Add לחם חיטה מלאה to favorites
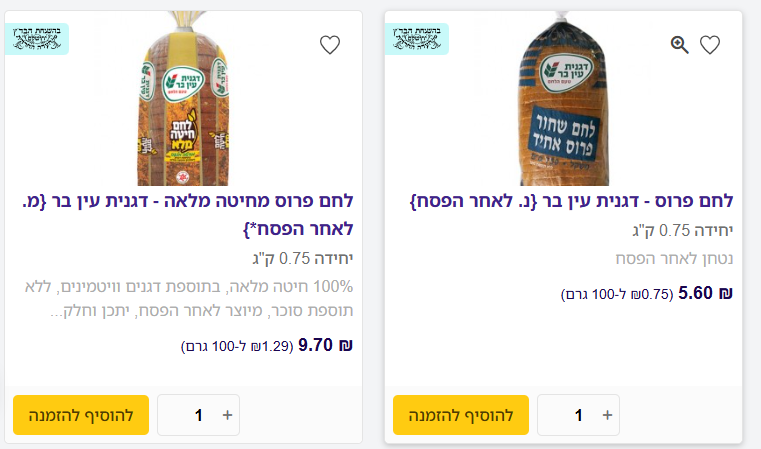The width and height of the screenshot is (761, 449). [330, 45]
